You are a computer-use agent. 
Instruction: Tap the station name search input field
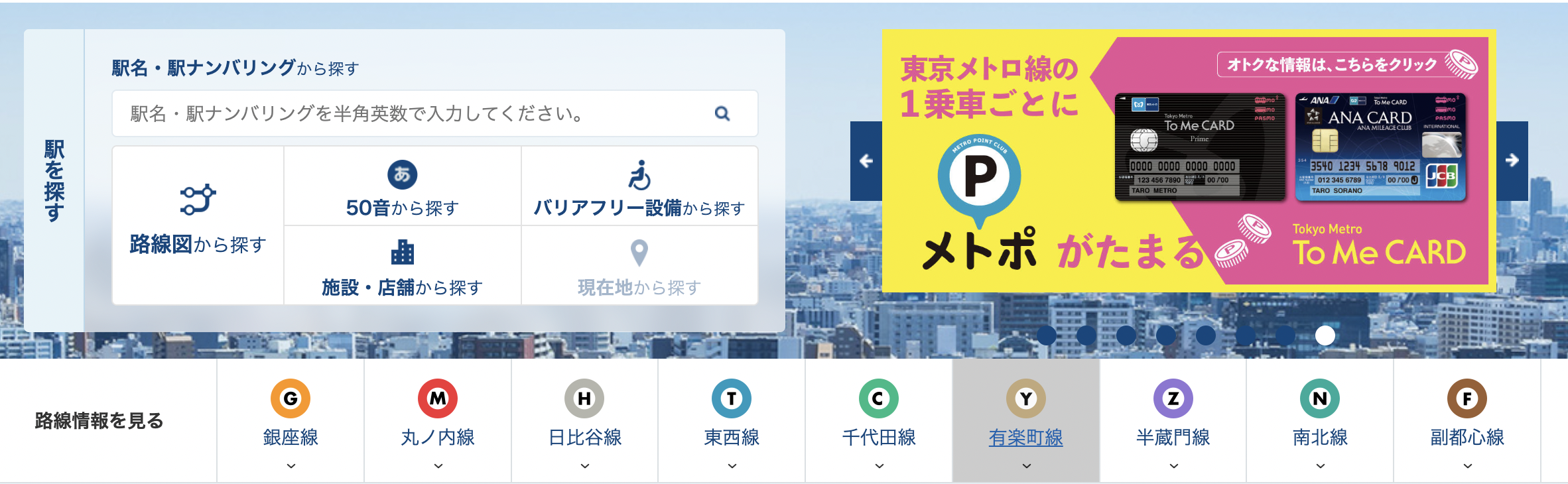pyautogui.click(x=411, y=114)
